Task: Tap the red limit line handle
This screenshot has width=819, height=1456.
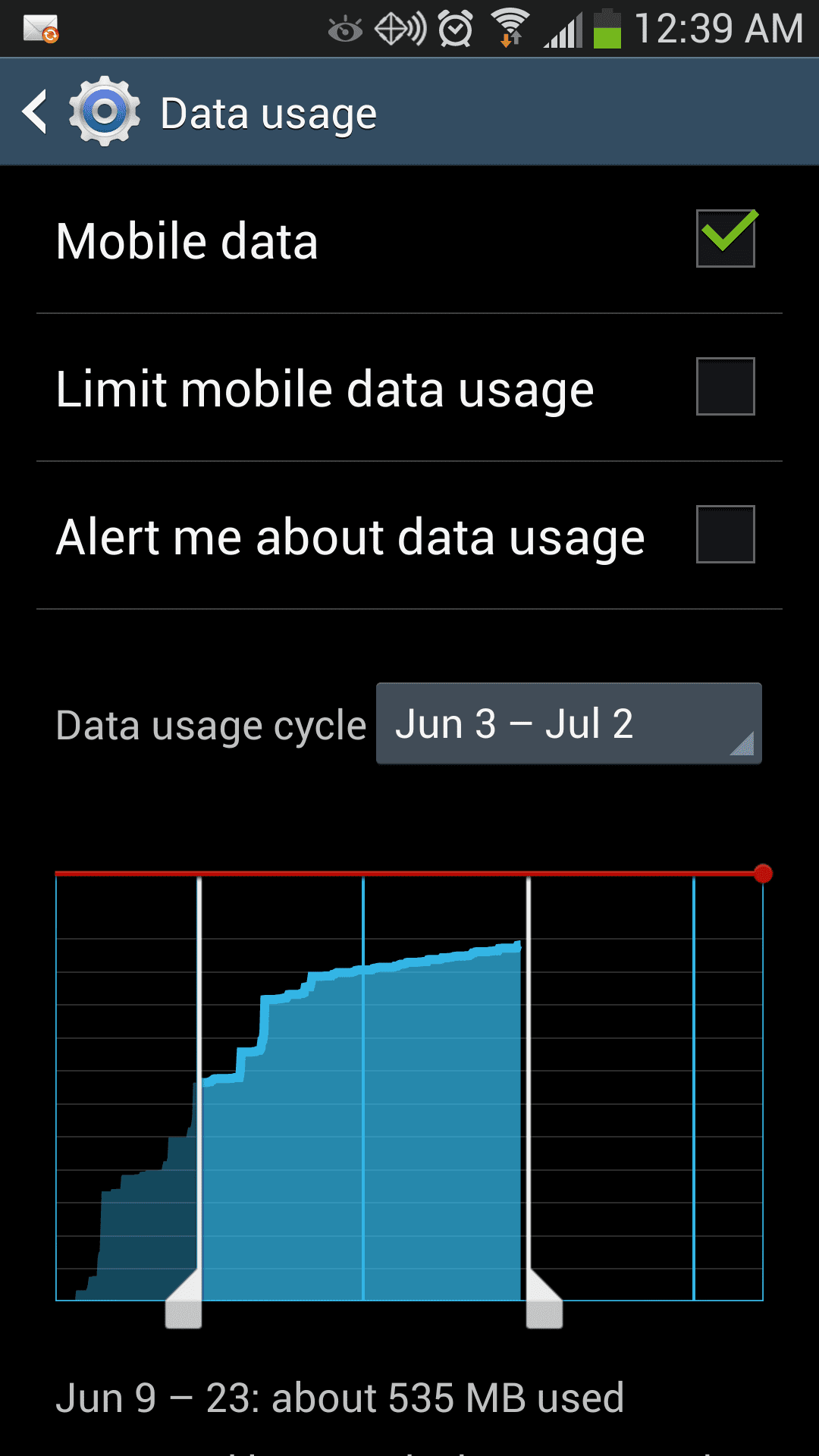Action: (x=763, y=874)
